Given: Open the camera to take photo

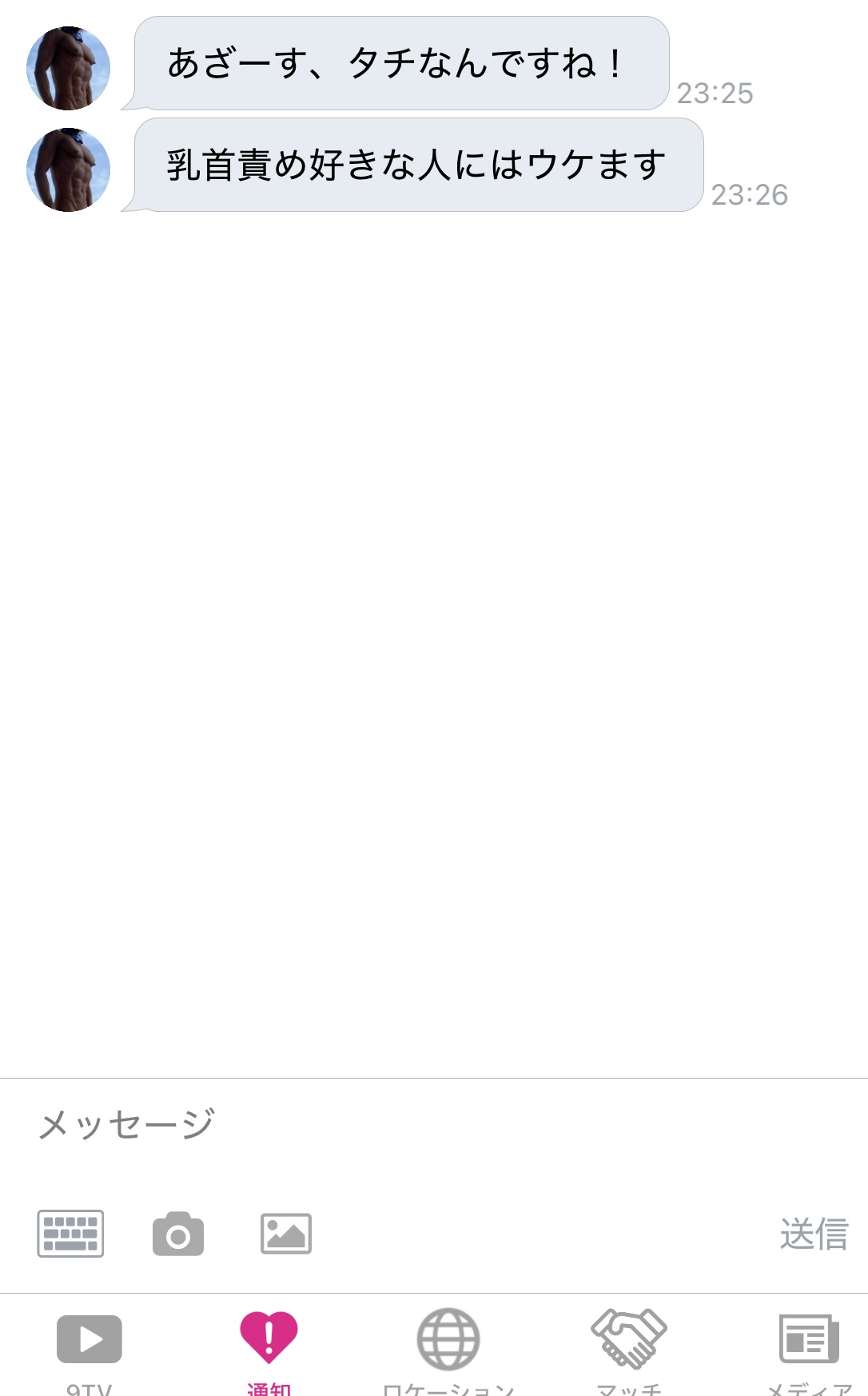Looking at the screenshot, I should [x=178, y=1234].
